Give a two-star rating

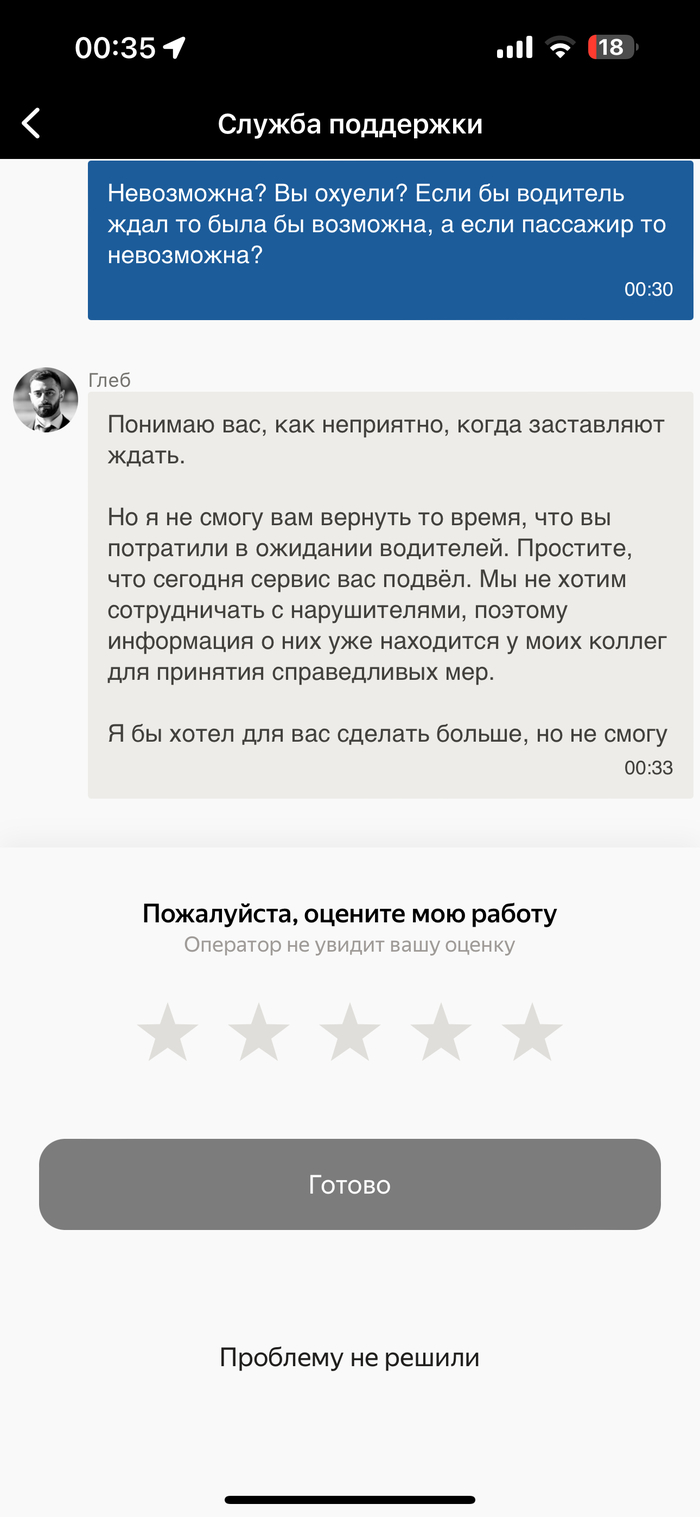258,1033
